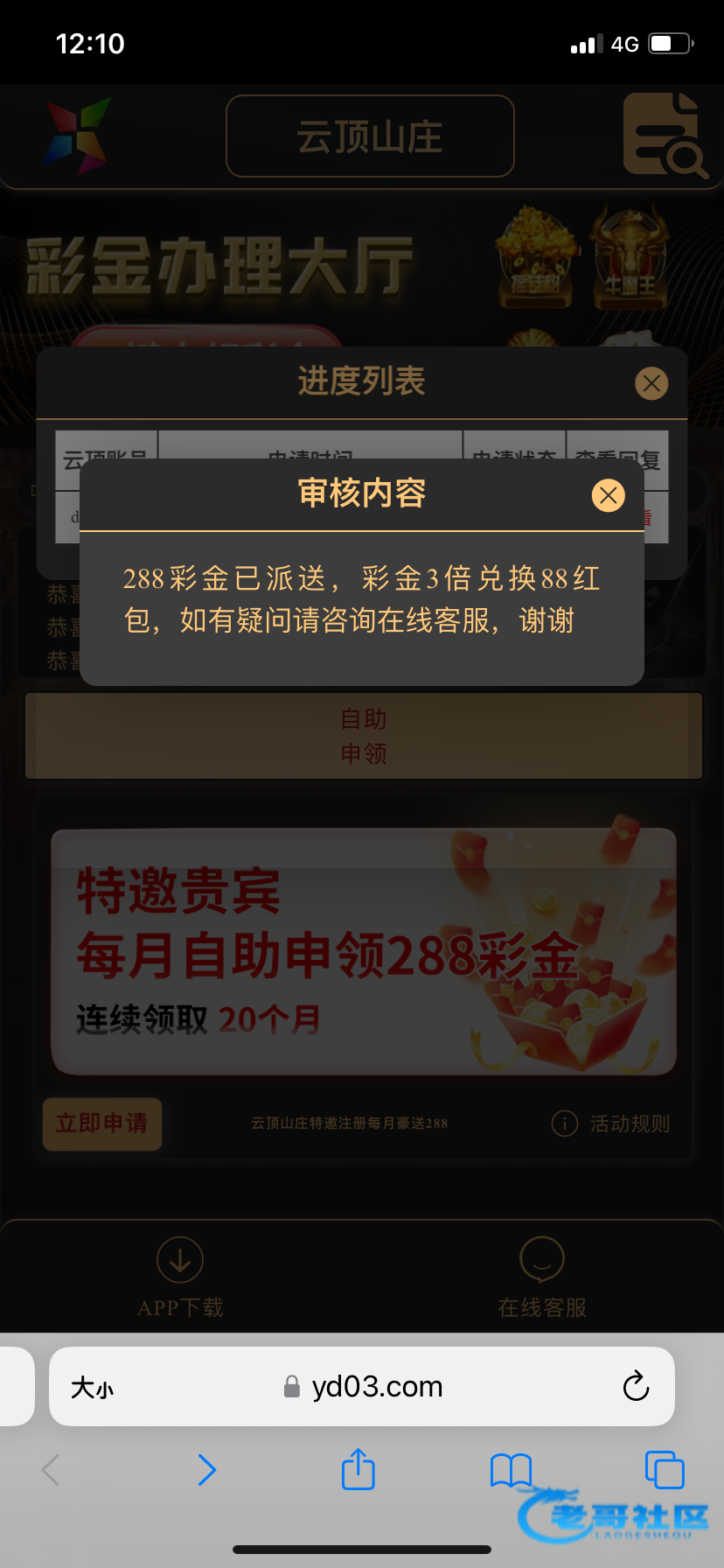Show all open Safari tabs
Viewport: 724px width, 1568px height.
click(664, 1470)
